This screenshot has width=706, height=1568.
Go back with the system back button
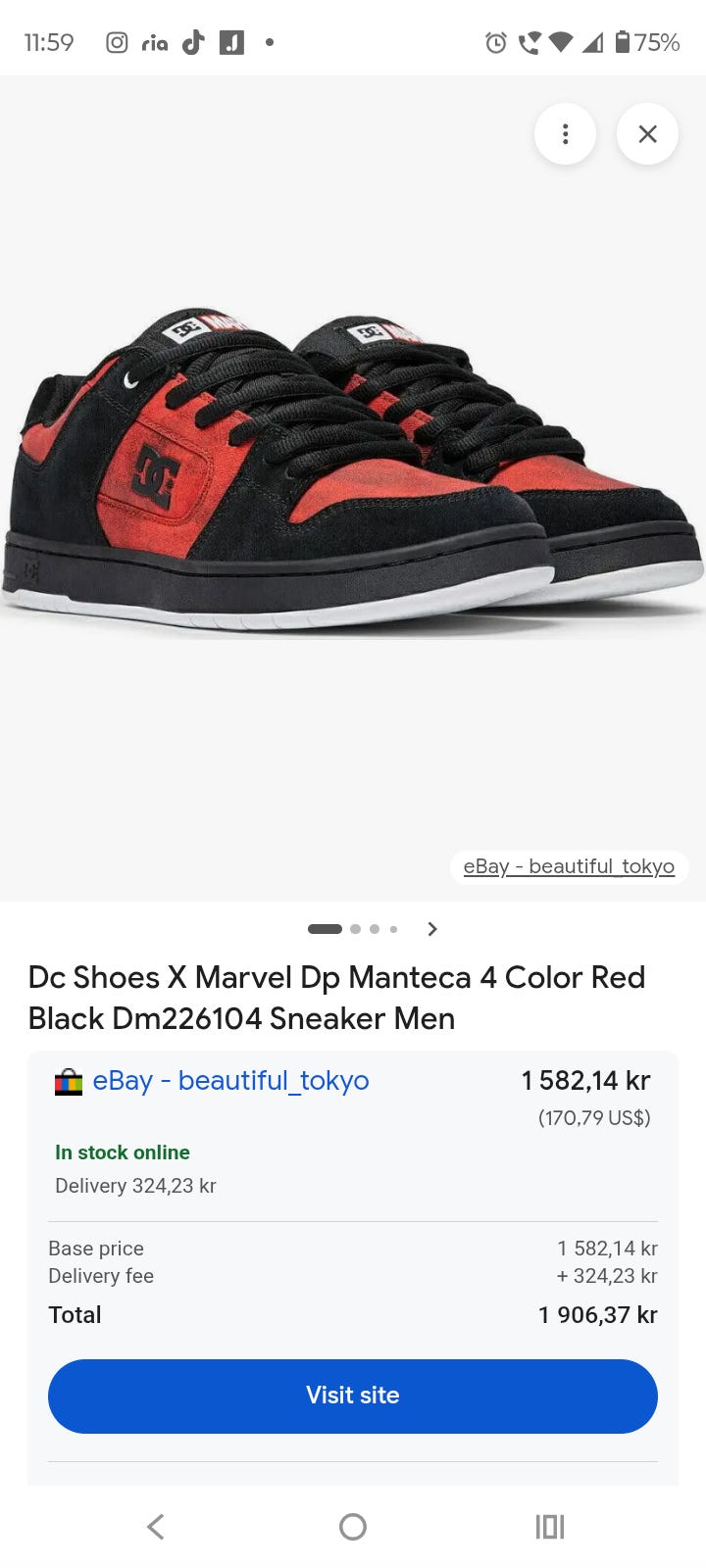point(156,1526)
